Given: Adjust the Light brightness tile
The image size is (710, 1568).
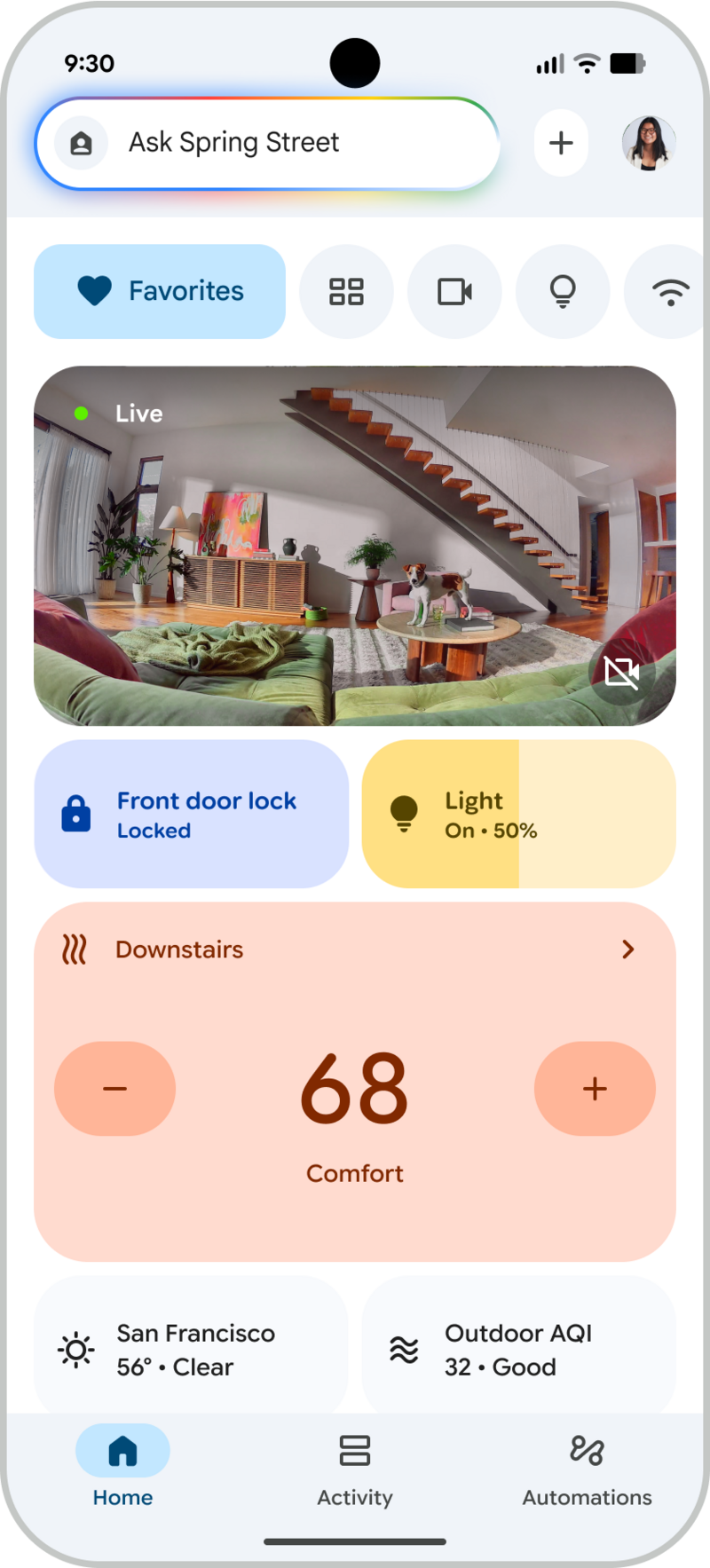Looking at the screenshot, I should point(518,814).
